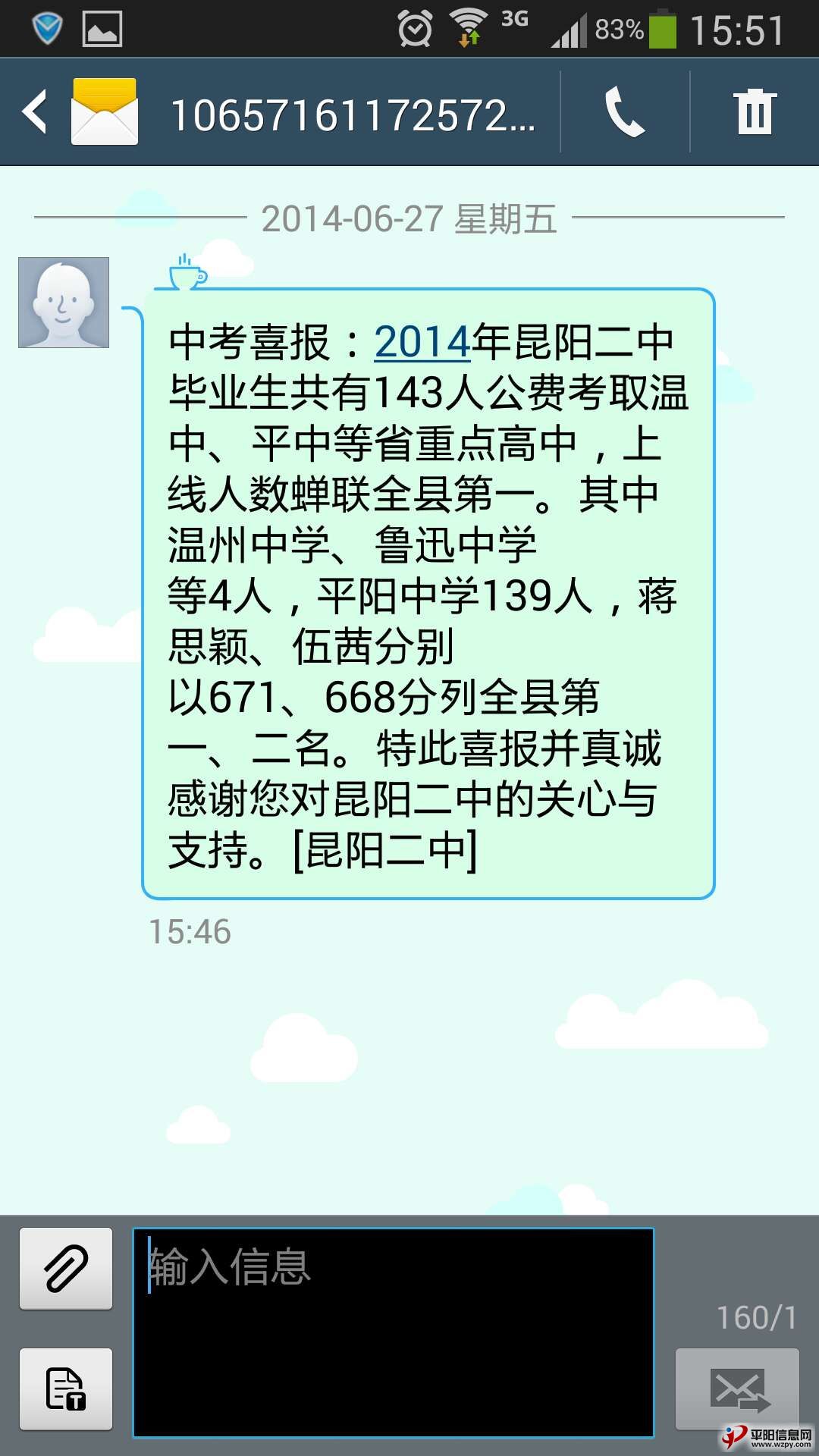Open the sender's contact avatar
The image size is (819, 1456).
click(64, 303)
